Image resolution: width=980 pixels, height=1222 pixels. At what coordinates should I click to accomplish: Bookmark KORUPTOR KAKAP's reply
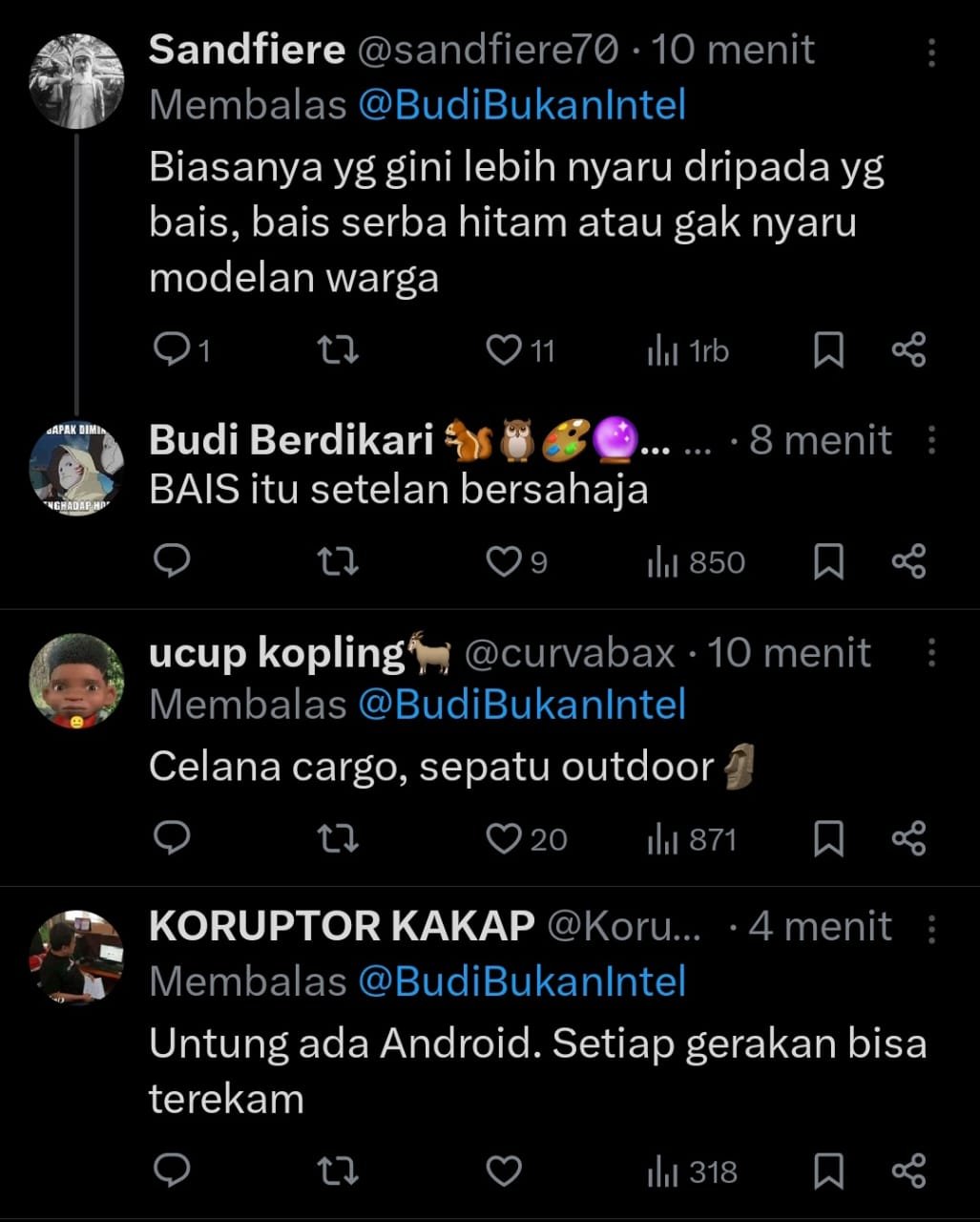[828, 1170]
